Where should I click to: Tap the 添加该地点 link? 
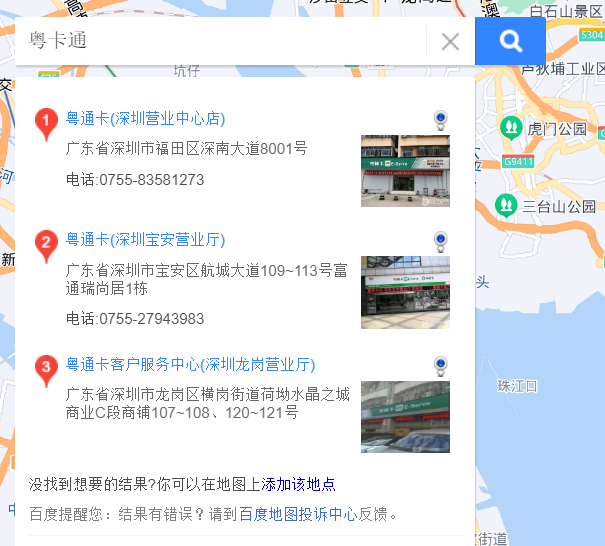tap(298, 484)
